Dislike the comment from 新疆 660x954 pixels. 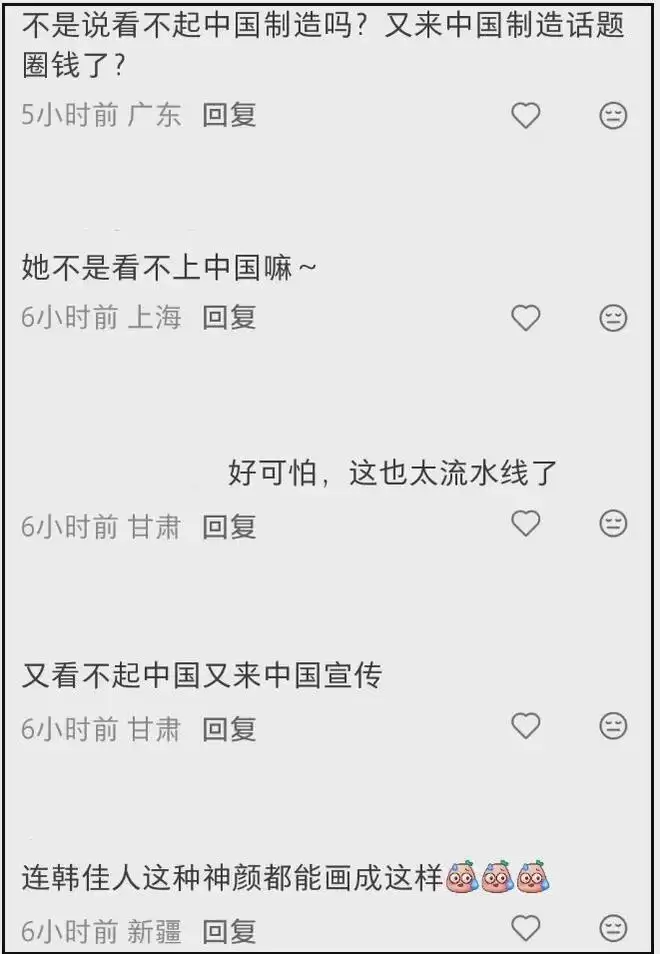[613, 928]
